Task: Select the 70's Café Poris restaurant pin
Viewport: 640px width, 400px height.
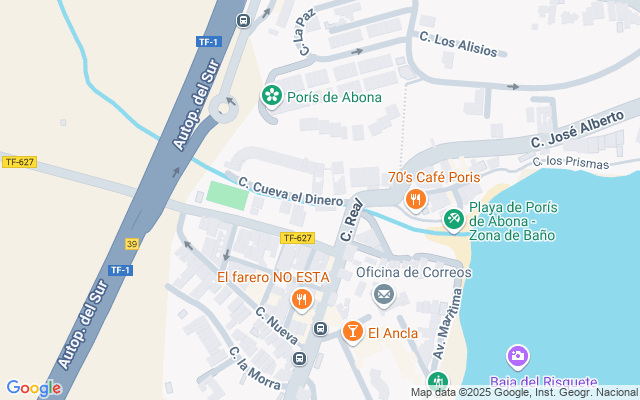Action: [416, 201]
